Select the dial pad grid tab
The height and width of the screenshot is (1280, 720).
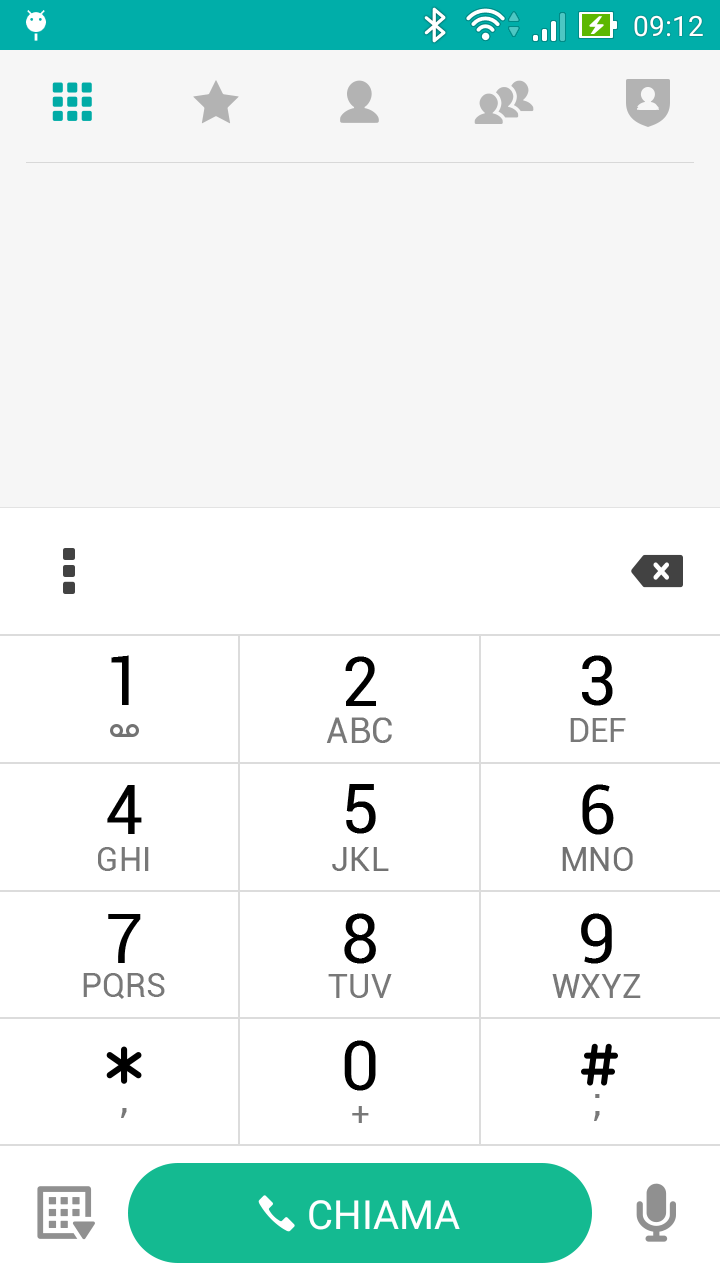[x=72, y=102]
